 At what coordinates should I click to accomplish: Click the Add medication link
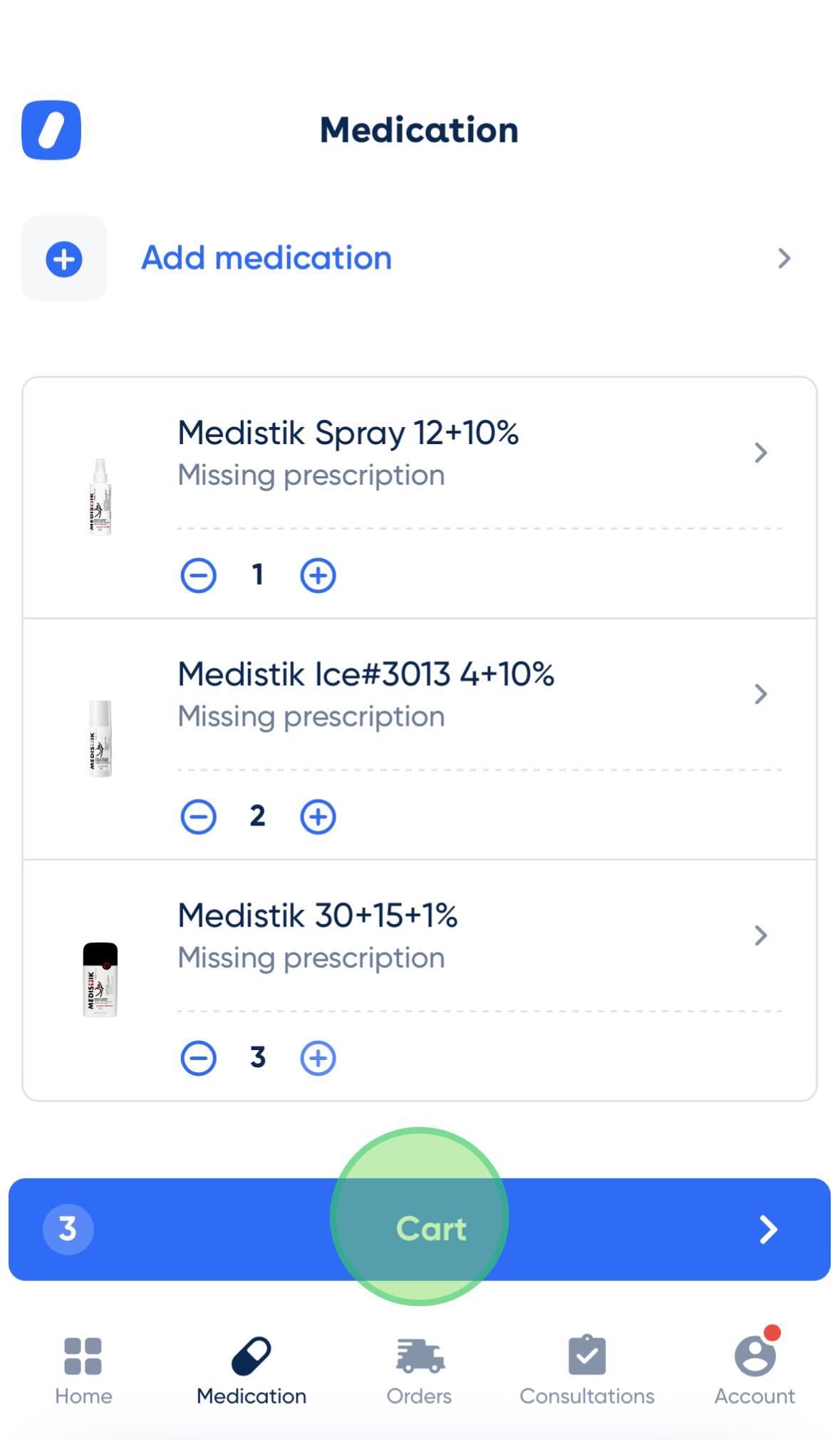266,258
